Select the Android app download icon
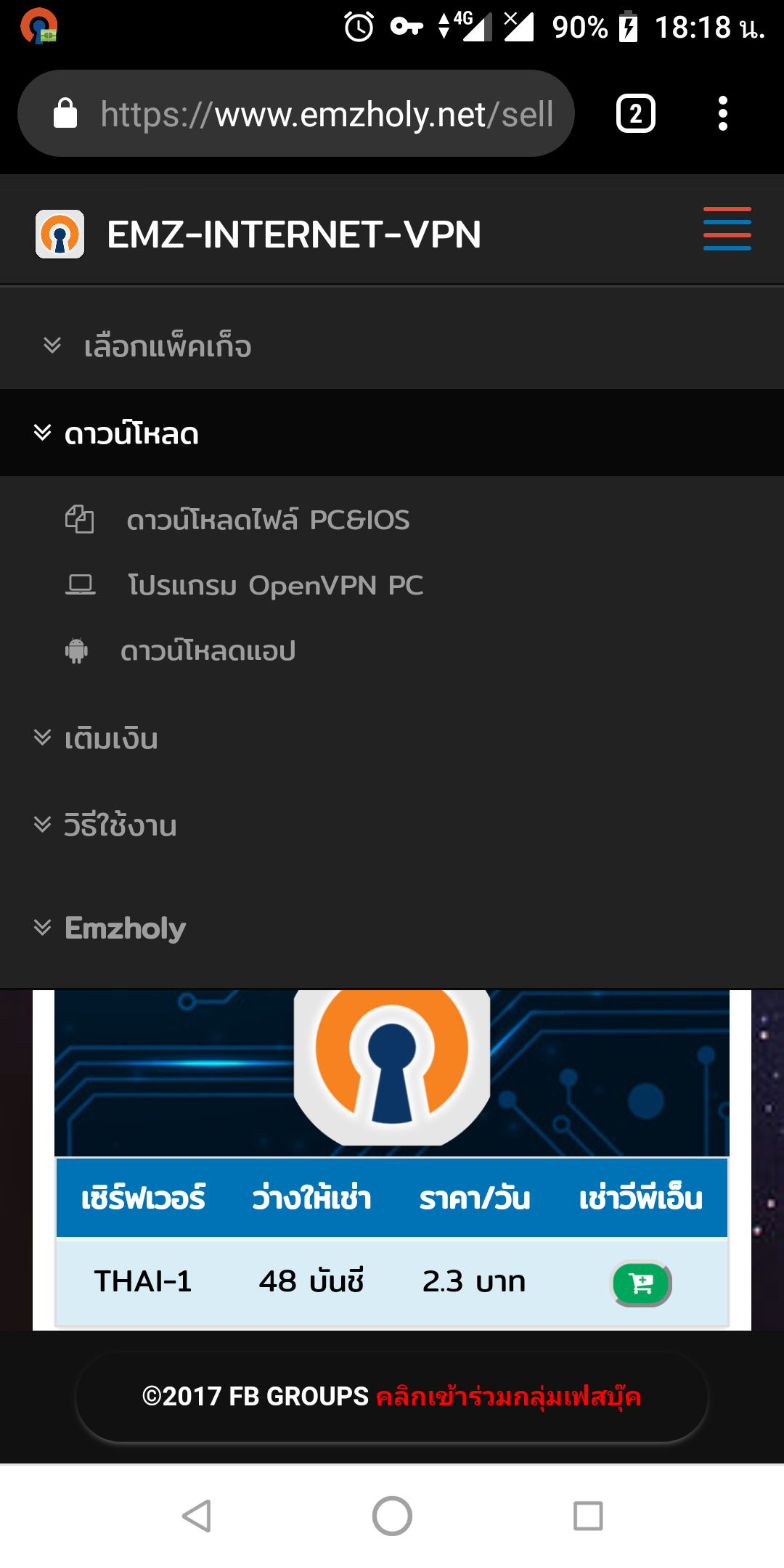 click(77, 650)
